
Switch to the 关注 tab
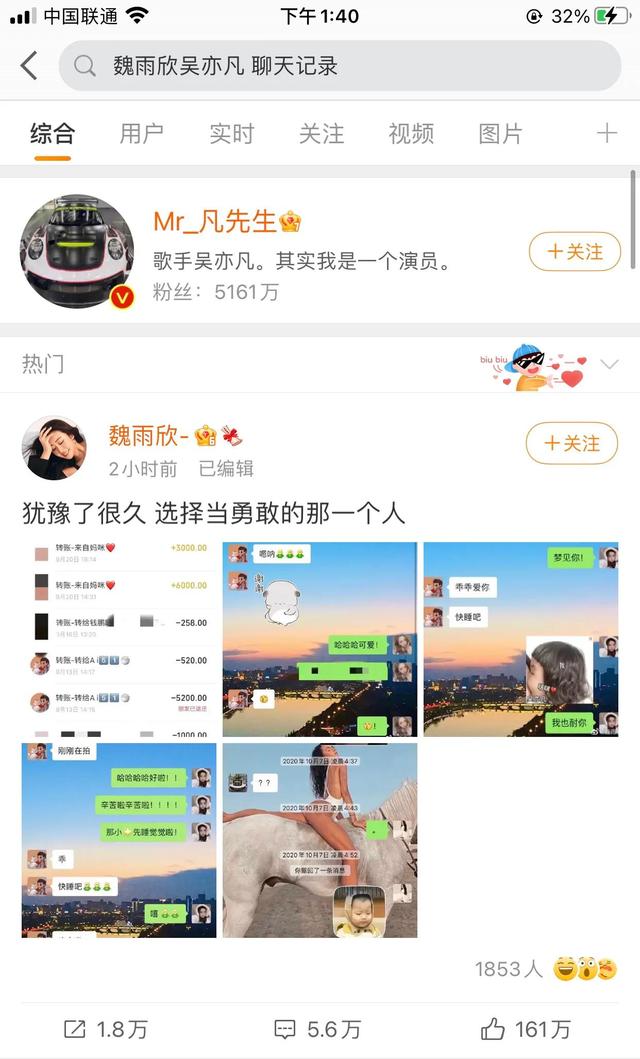(321, 133)
